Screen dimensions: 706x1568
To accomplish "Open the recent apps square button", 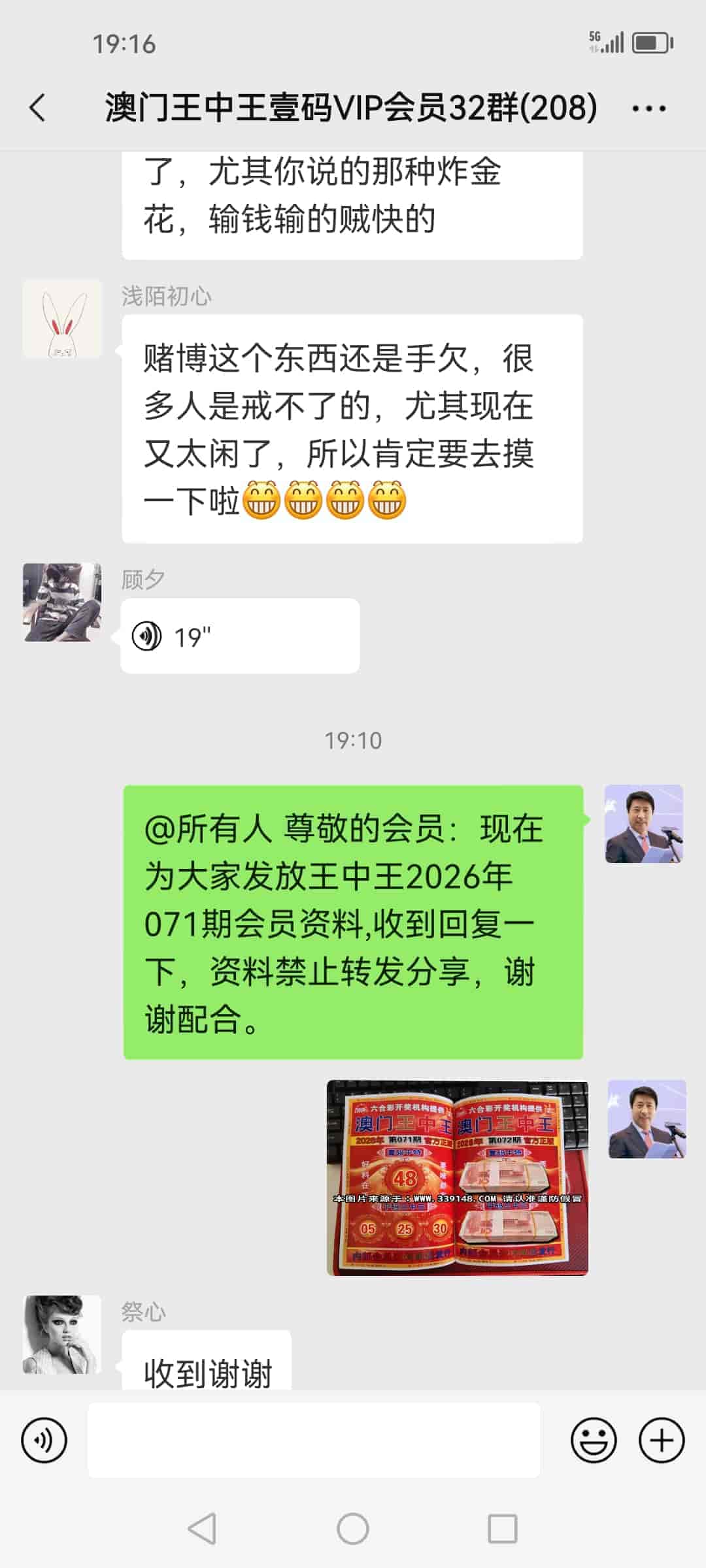I will pyautogui.click(x=503, y=1529).
